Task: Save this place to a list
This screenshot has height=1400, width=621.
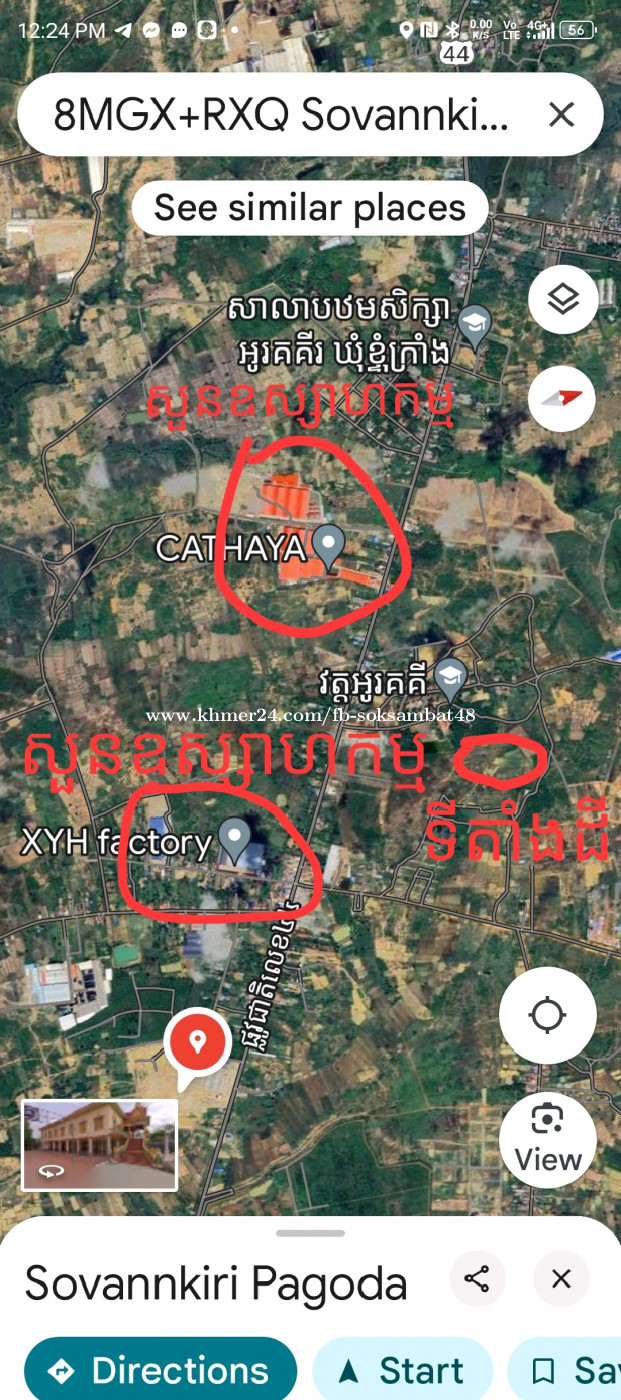Action: (566, 1369)
